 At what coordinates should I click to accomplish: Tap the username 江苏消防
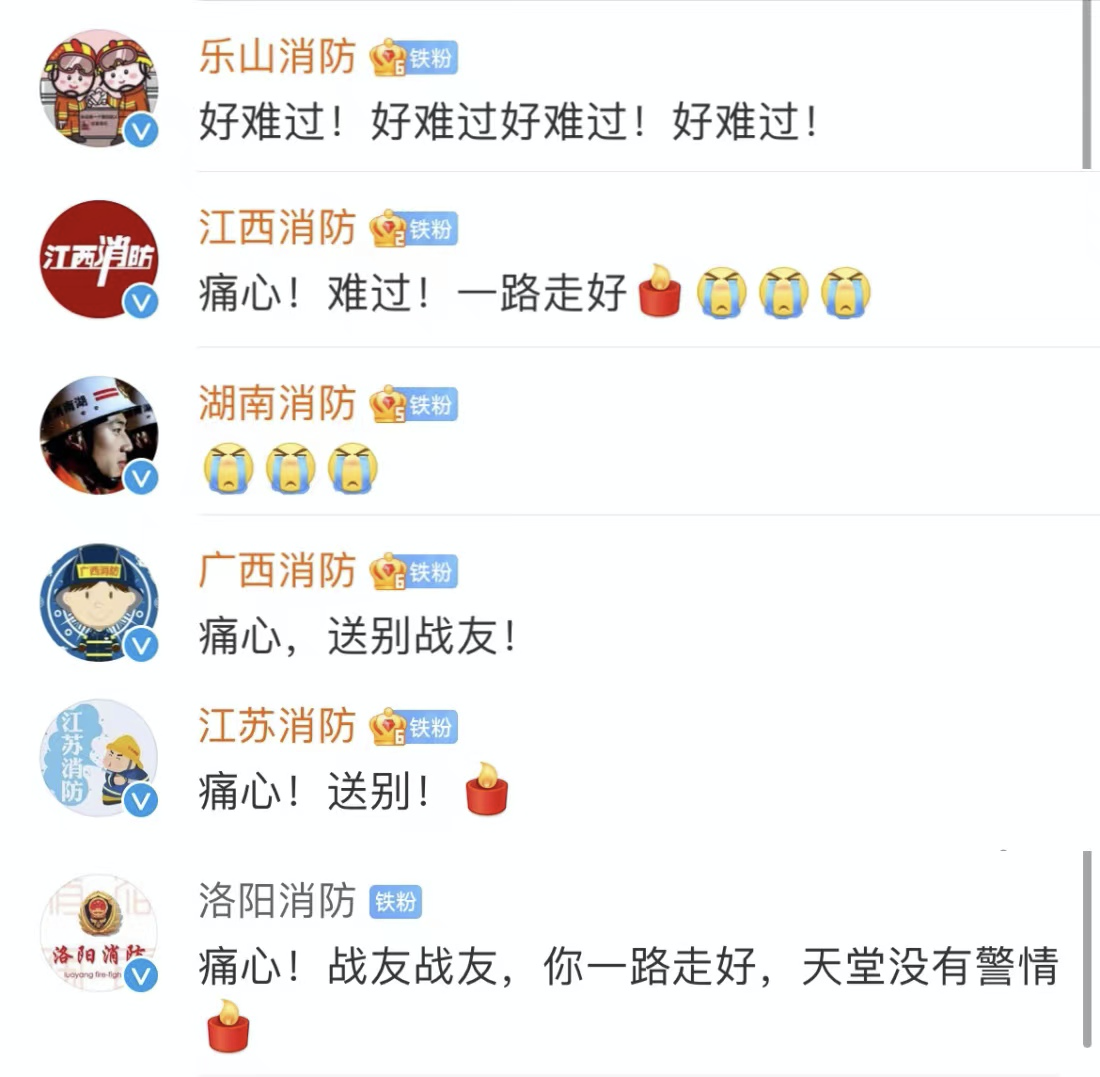pos(277,726)
